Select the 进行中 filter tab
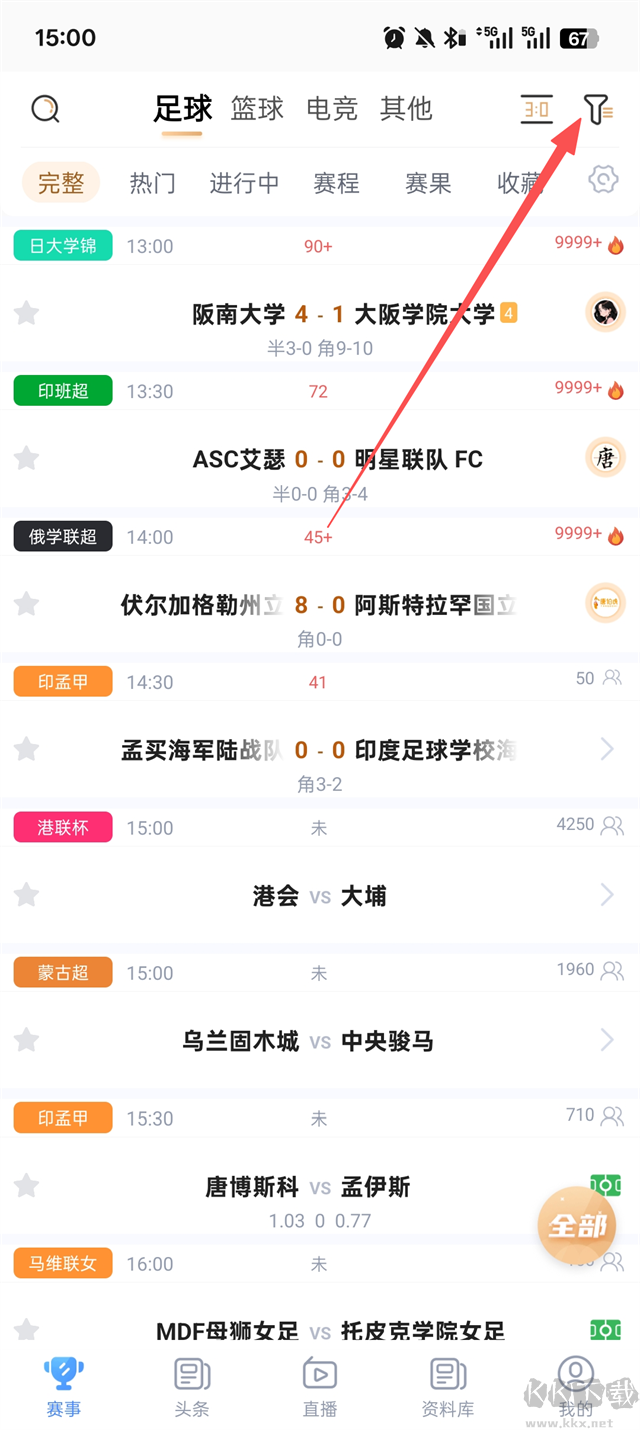Image resolution: width=640 pixels, height=1430 pixels. point(244,183)
